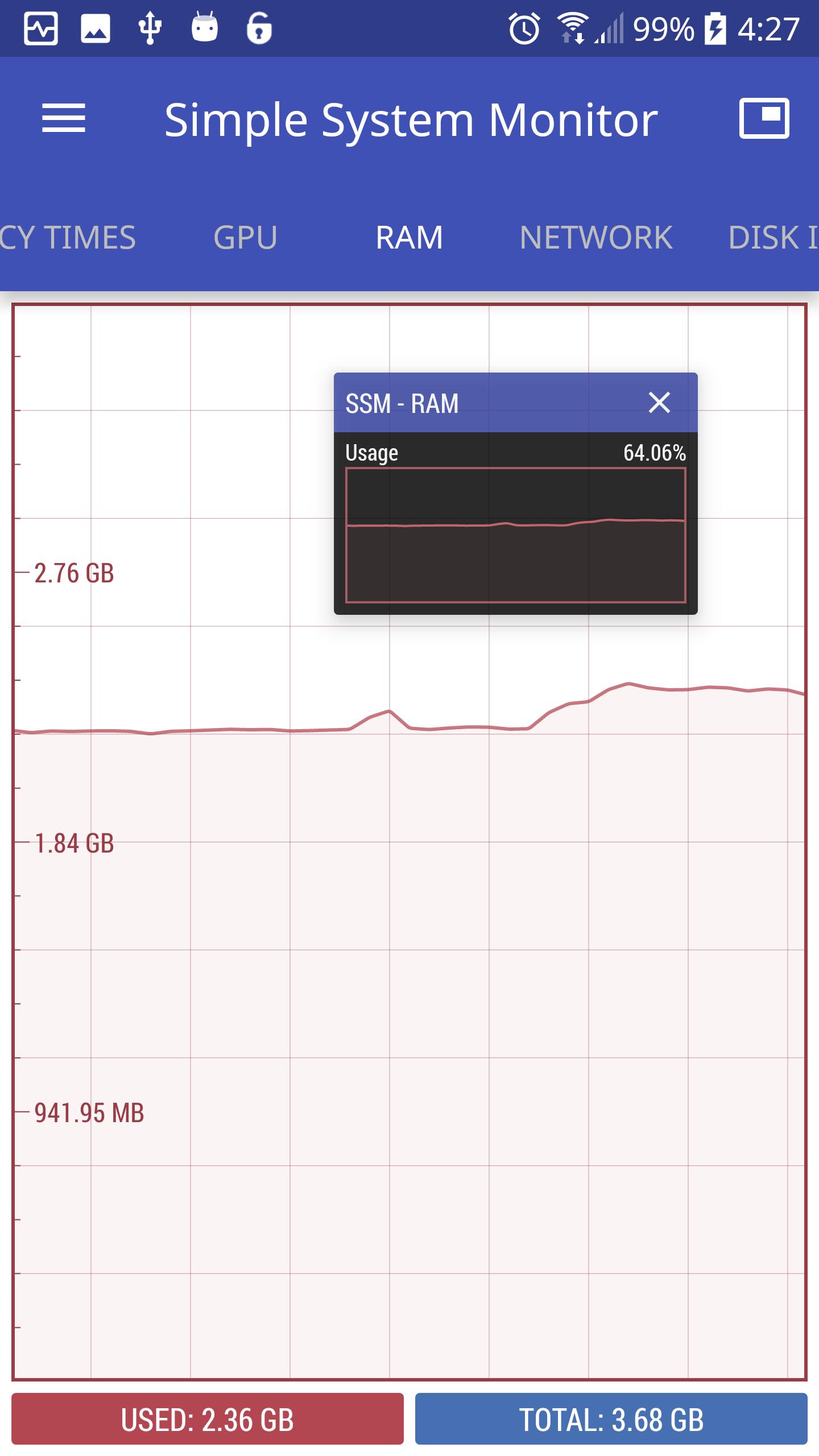Image resolution: width=819 pixels, height=1456 pixels.
Task: Switch to the NETWORK tab
Action: coord(596,238)
